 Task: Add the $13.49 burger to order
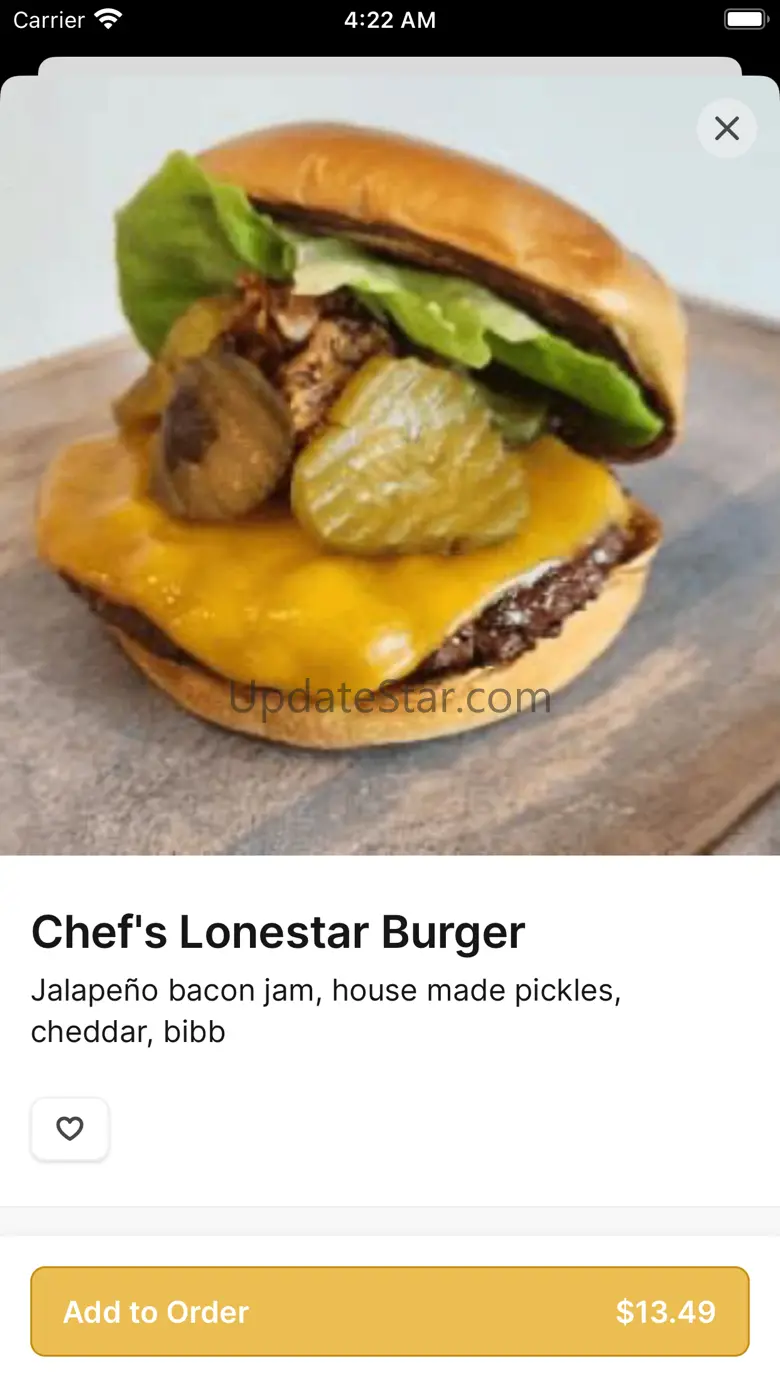coord(390,1311)
